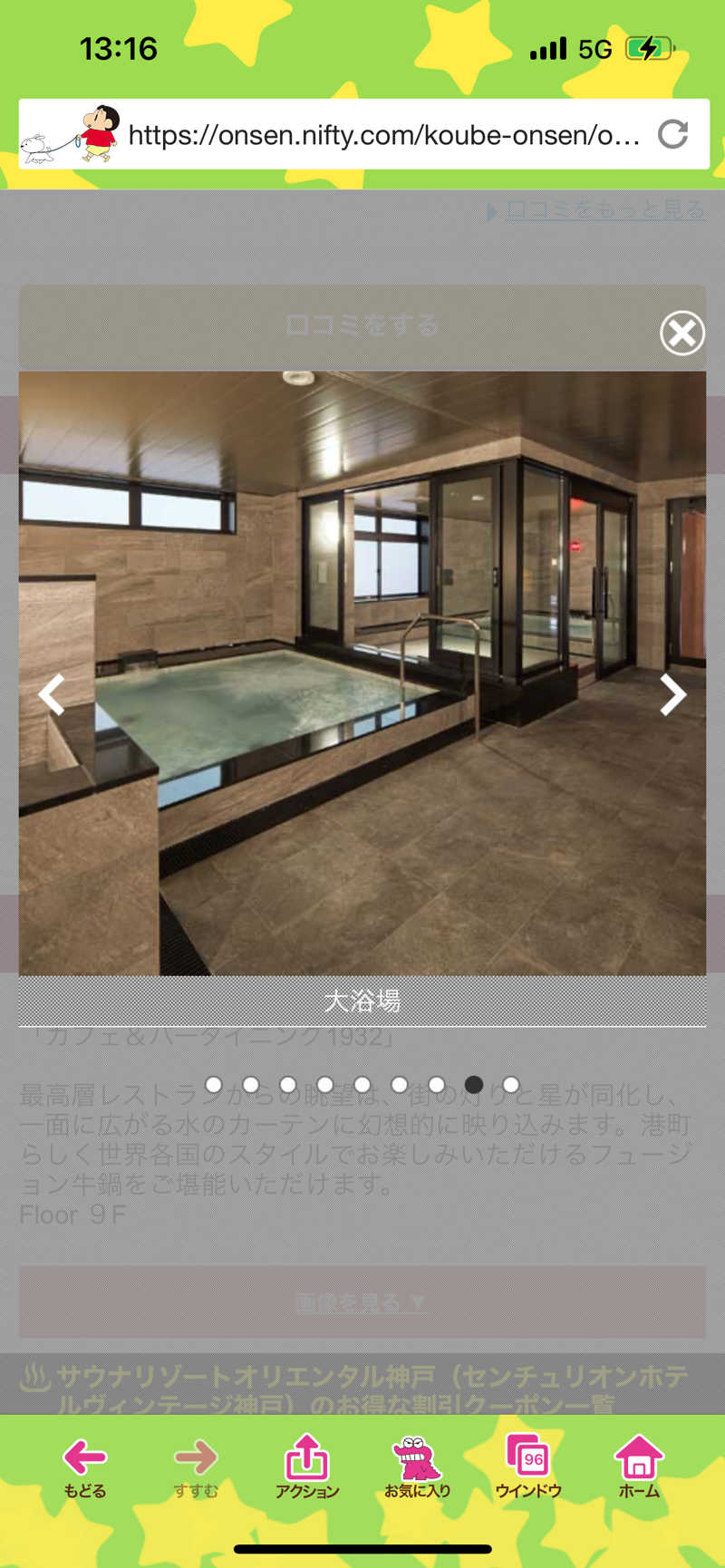This screenshot has width=725, height=1568.
Task: Show the next gallery photo
Action: coord(672,695)
